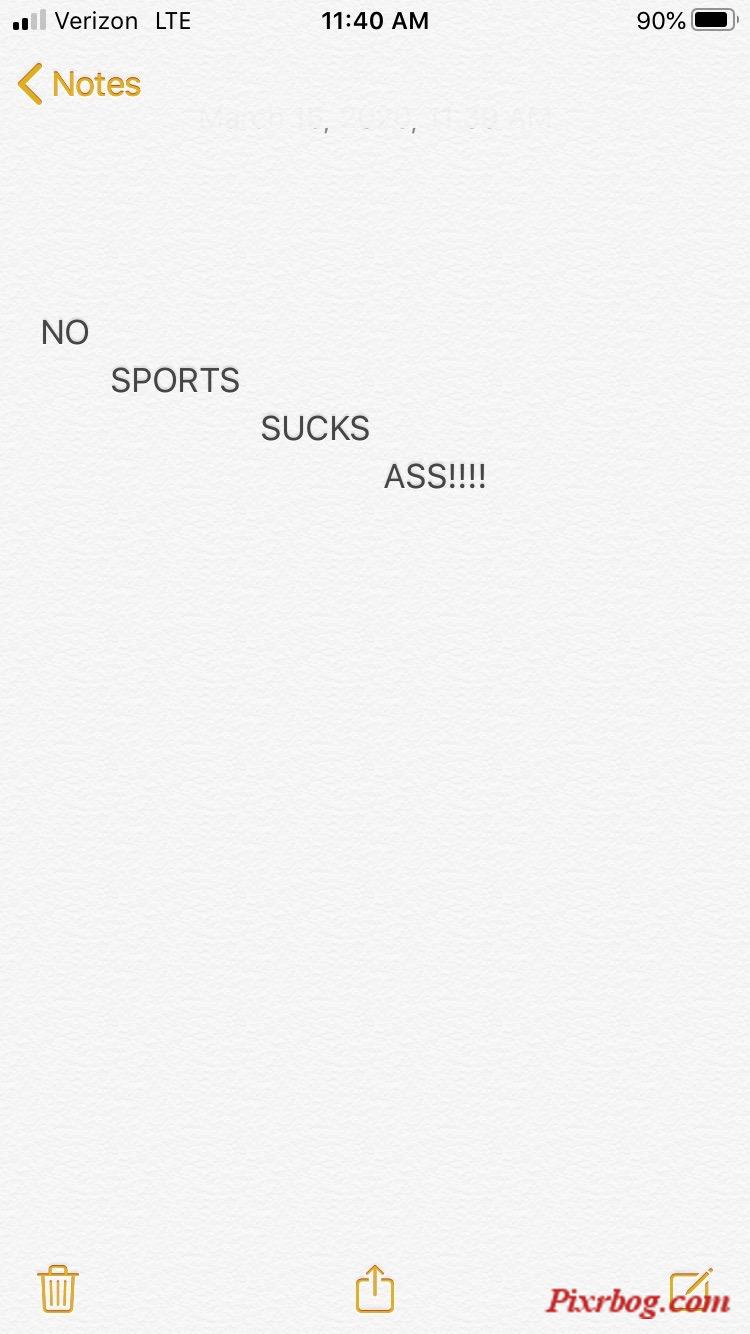Open the share sheet for this note
Viewport: 750px width, 1334px height.
[375, 1288]
